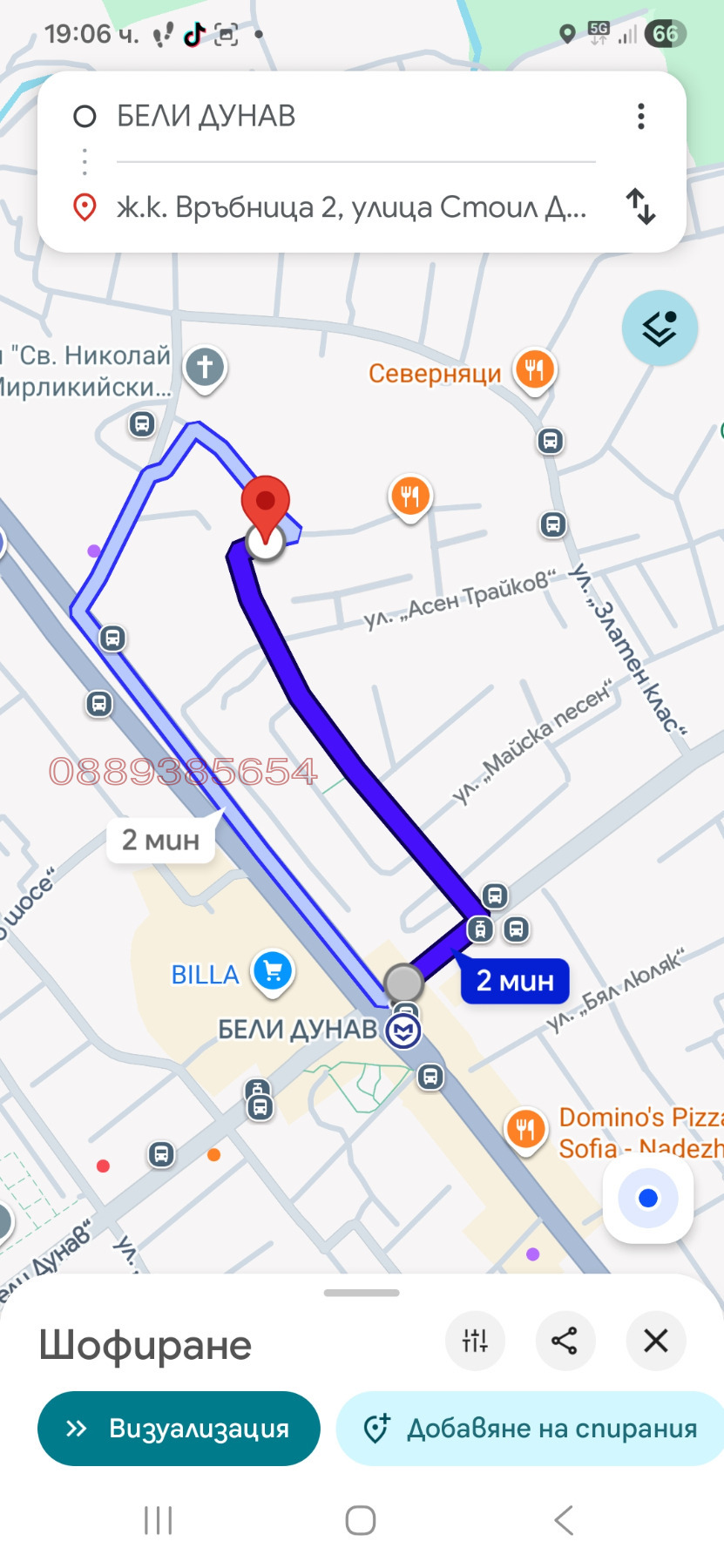This screenshot has width=724, height=1568.
Task: Share these directions
Action: pyautogui.click(x=565, y=1341)
